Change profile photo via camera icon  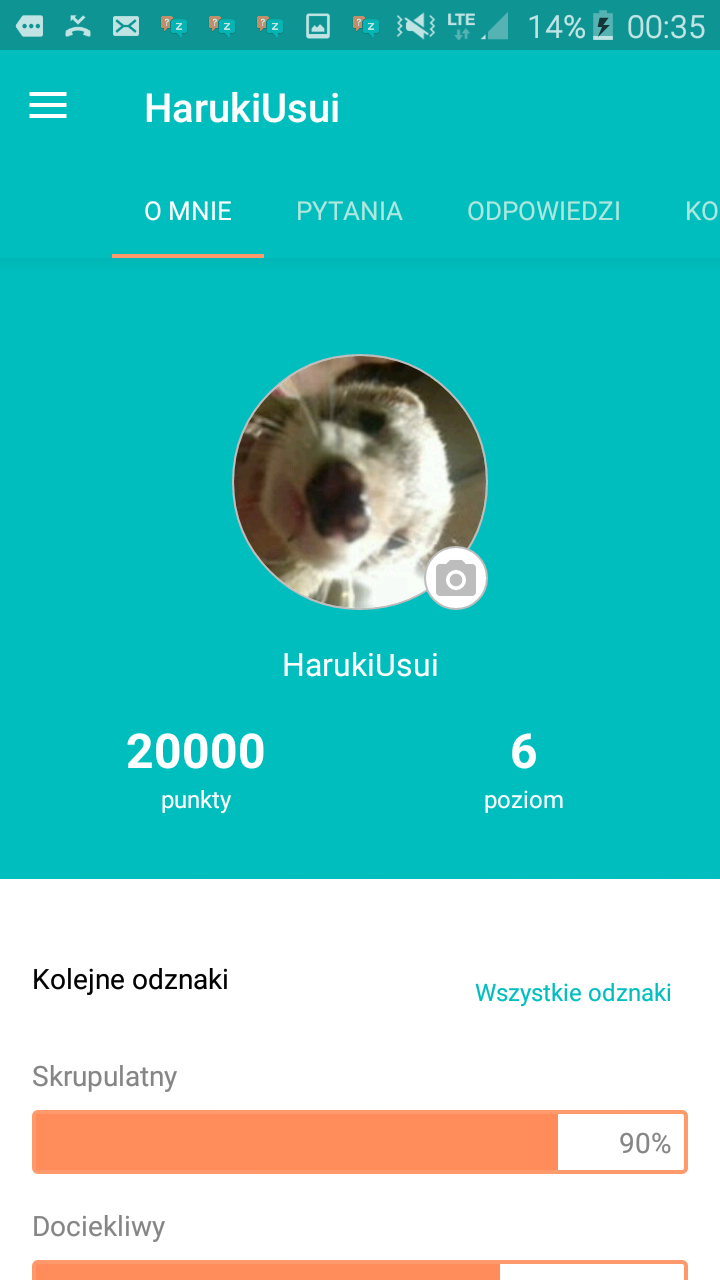(x=456, y=578)
